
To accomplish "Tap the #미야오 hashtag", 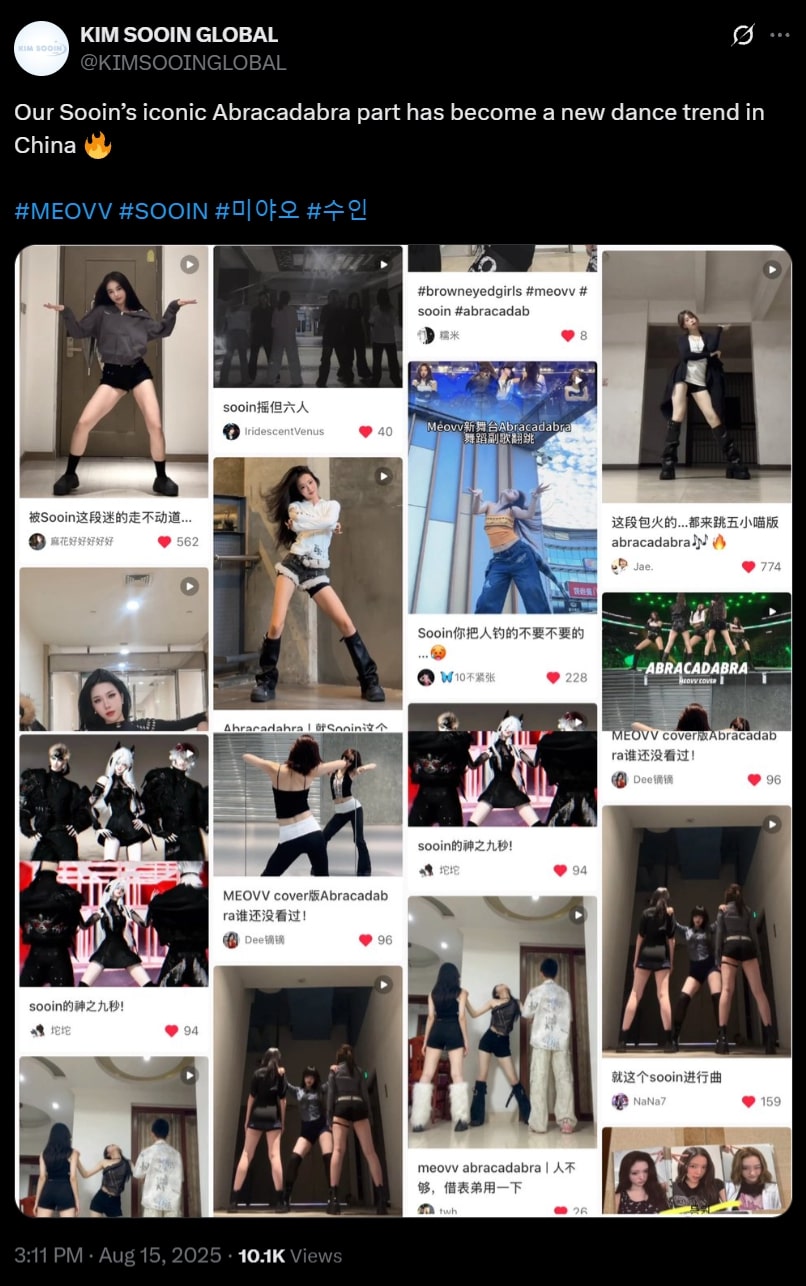I will (257, 211).
